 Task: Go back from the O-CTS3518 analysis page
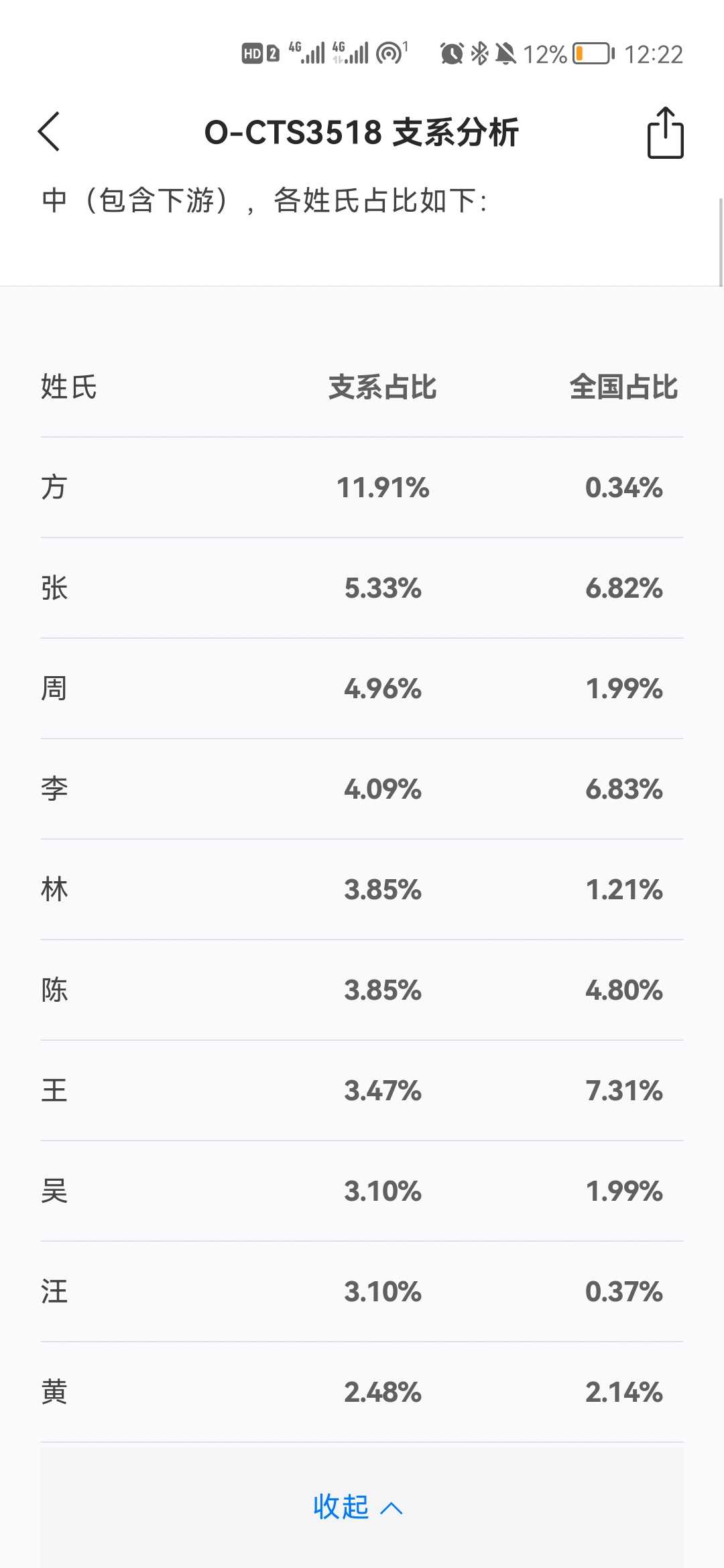tap(49, 131)
